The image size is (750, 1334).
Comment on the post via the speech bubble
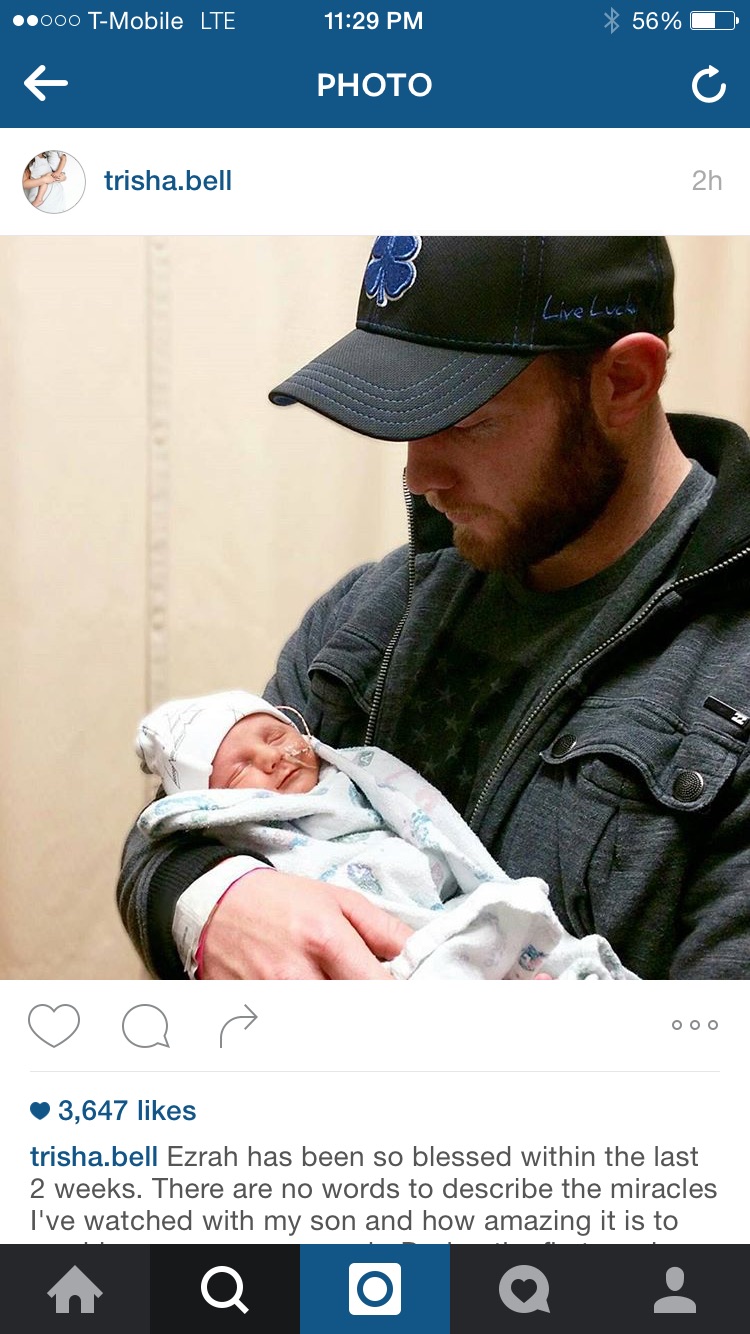click(x=146, y=1026)
